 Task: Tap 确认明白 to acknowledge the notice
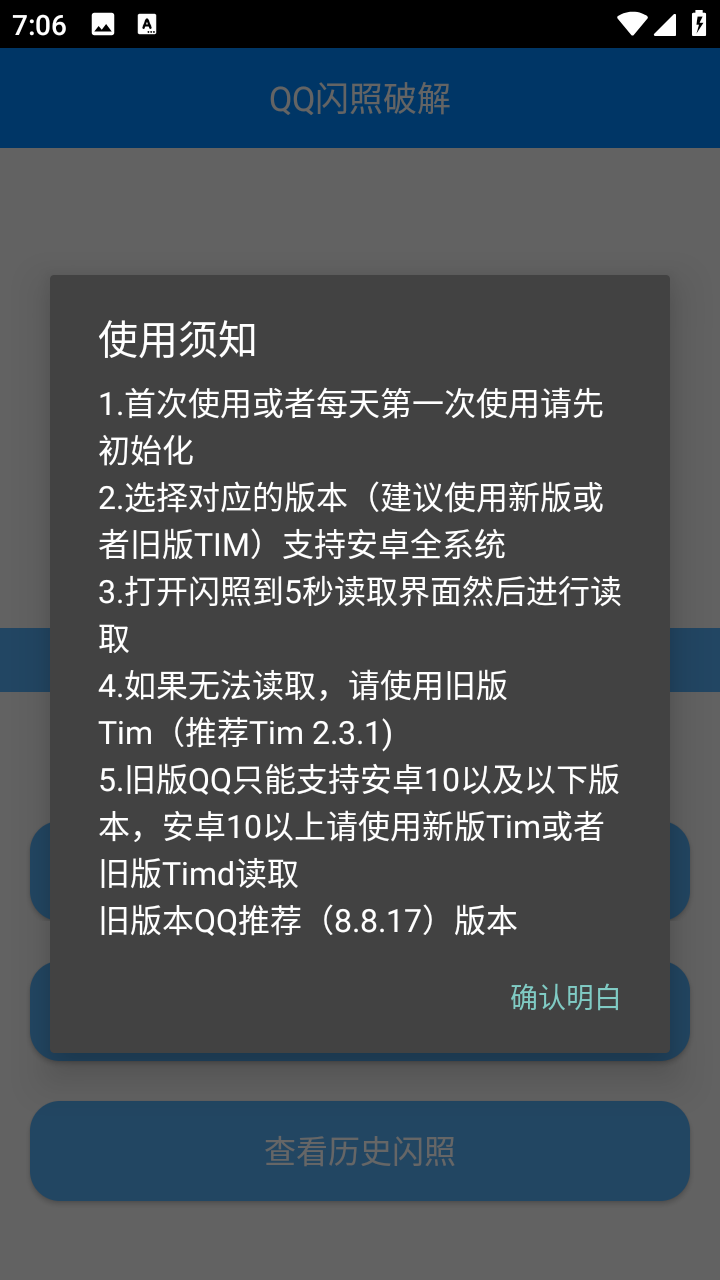(x=565, y=997)
